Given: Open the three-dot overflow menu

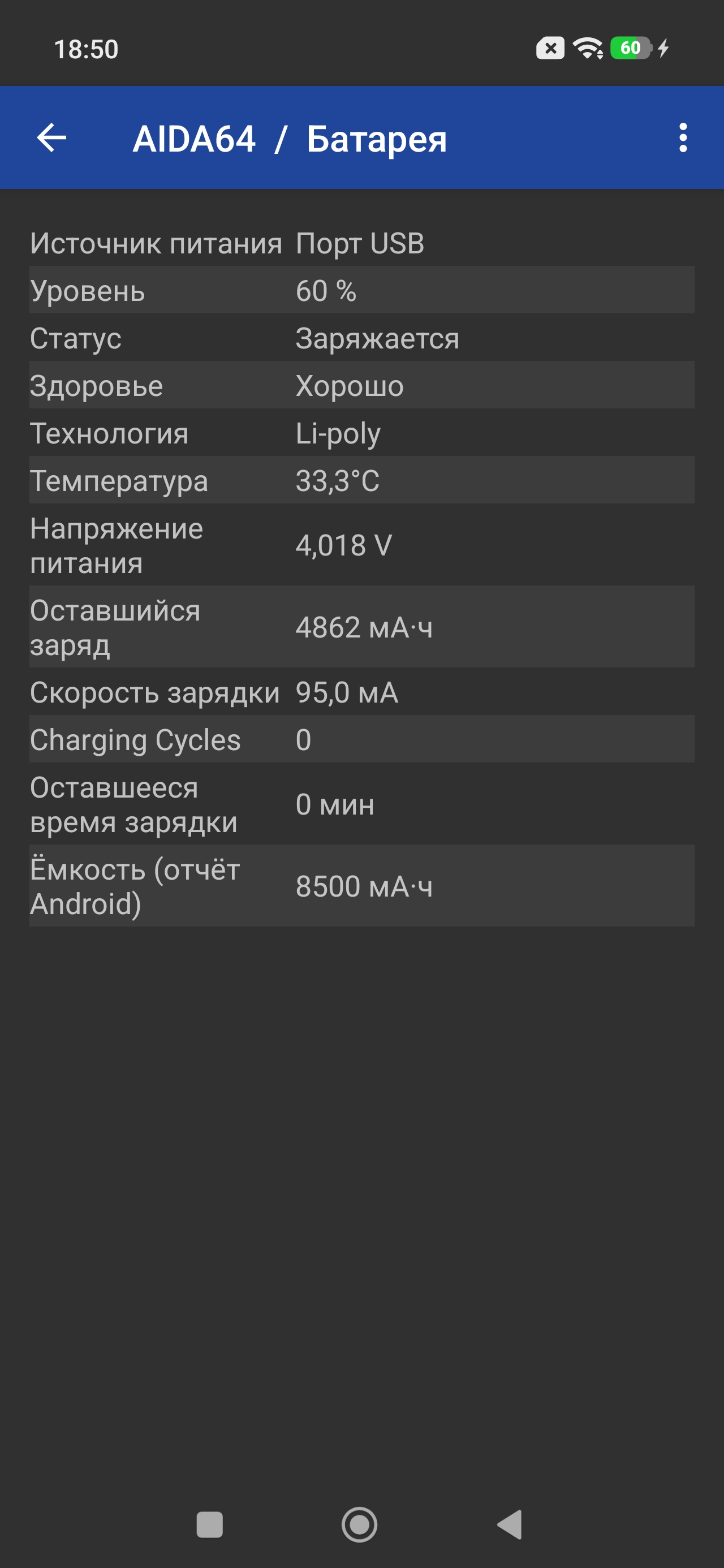Looking at the screenshot, I should 683,137.
